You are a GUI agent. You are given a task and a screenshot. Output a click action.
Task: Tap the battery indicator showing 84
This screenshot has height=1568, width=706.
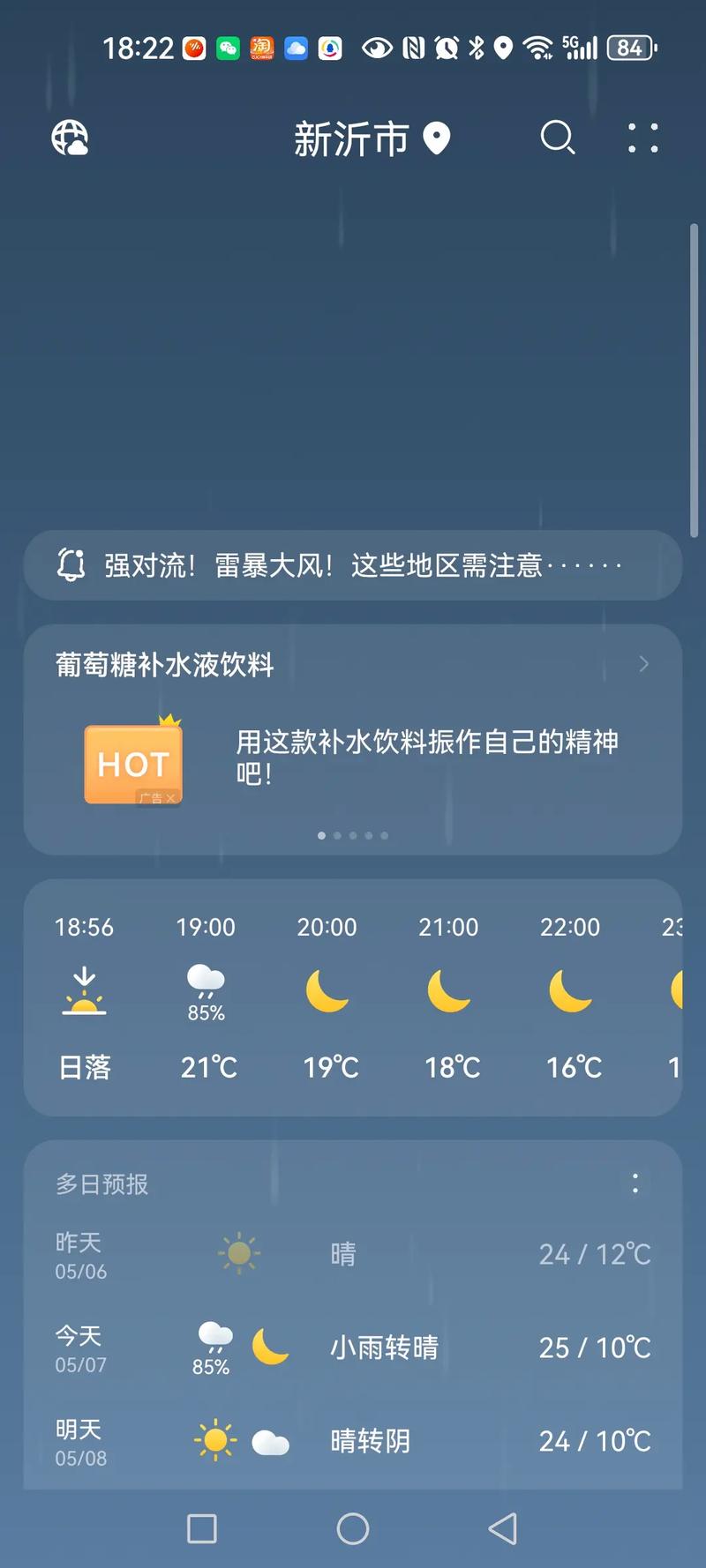[x=629, y=49]
